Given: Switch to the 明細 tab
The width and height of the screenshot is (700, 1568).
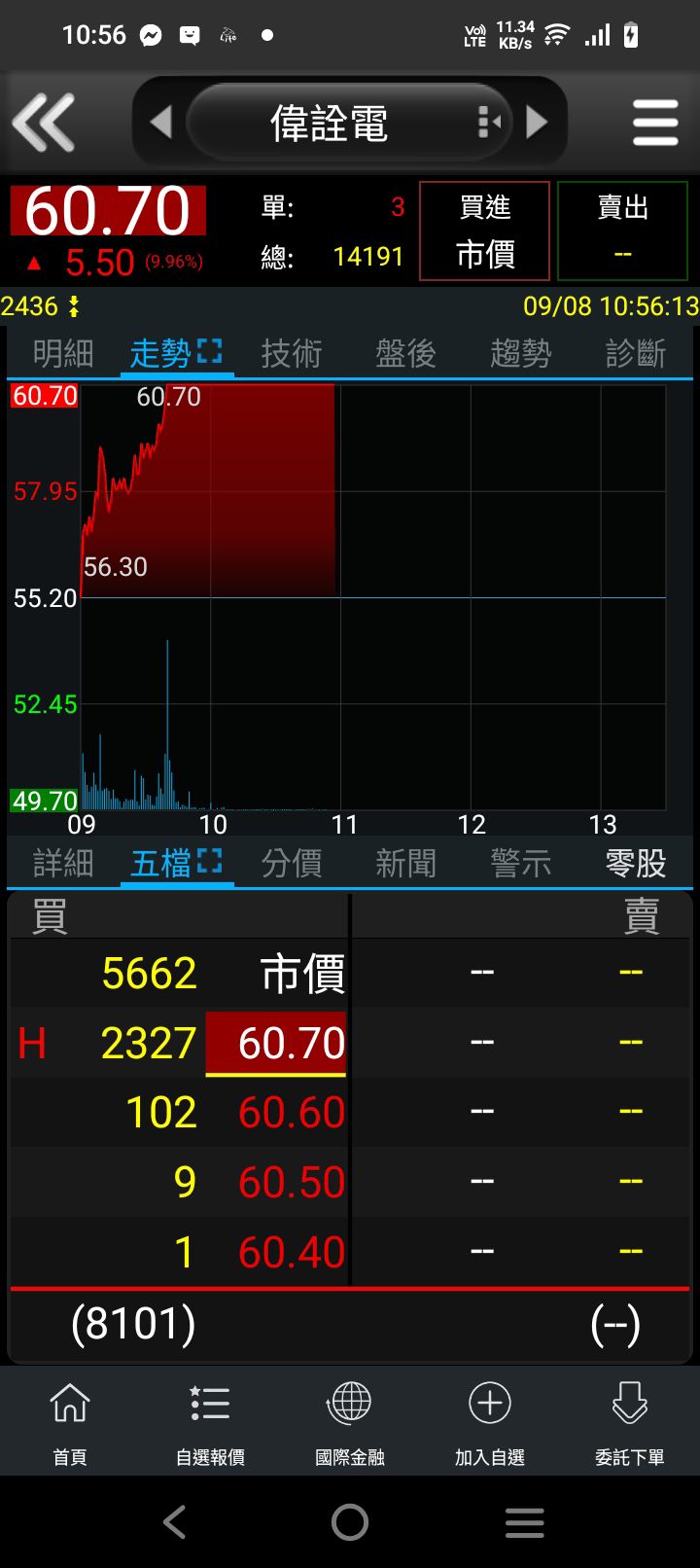Looking at the screenshot, I should 63,354.
